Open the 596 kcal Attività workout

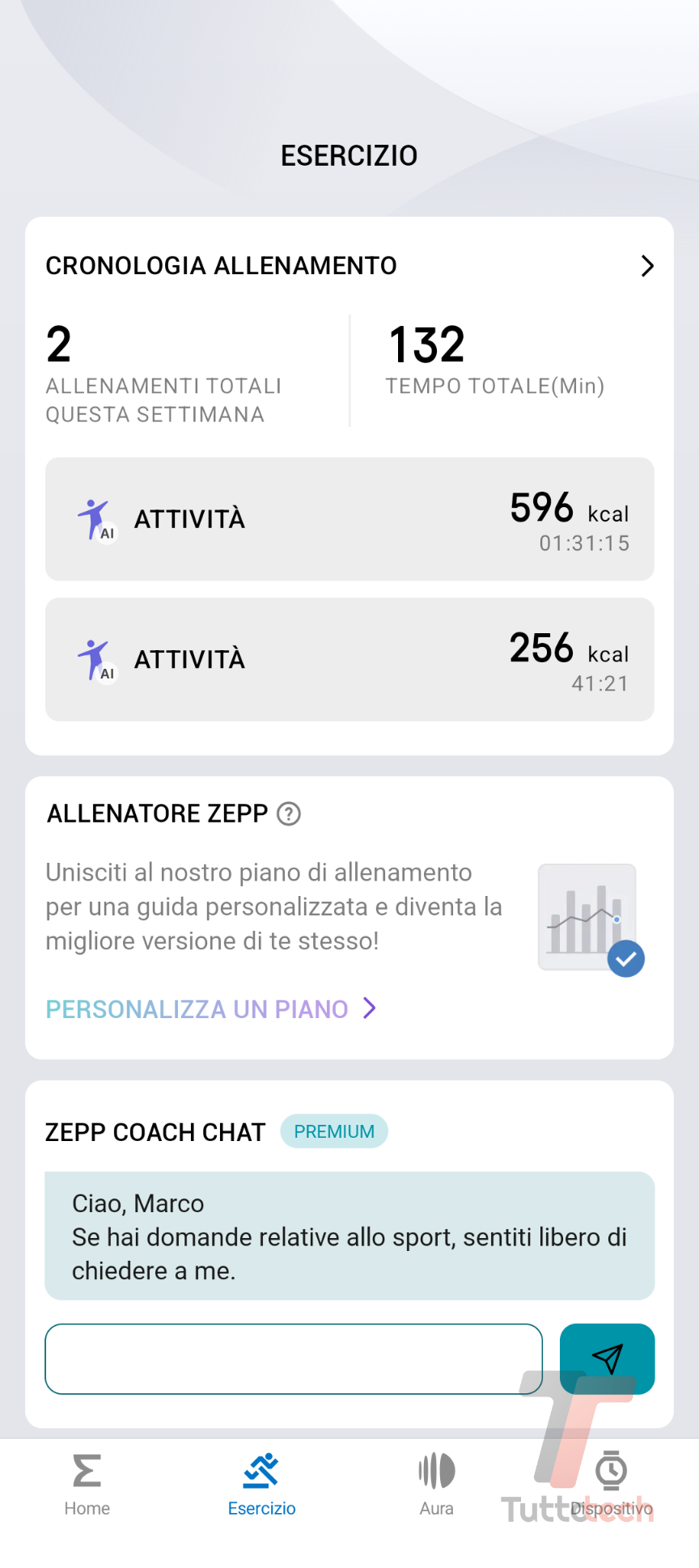[349, 519]
